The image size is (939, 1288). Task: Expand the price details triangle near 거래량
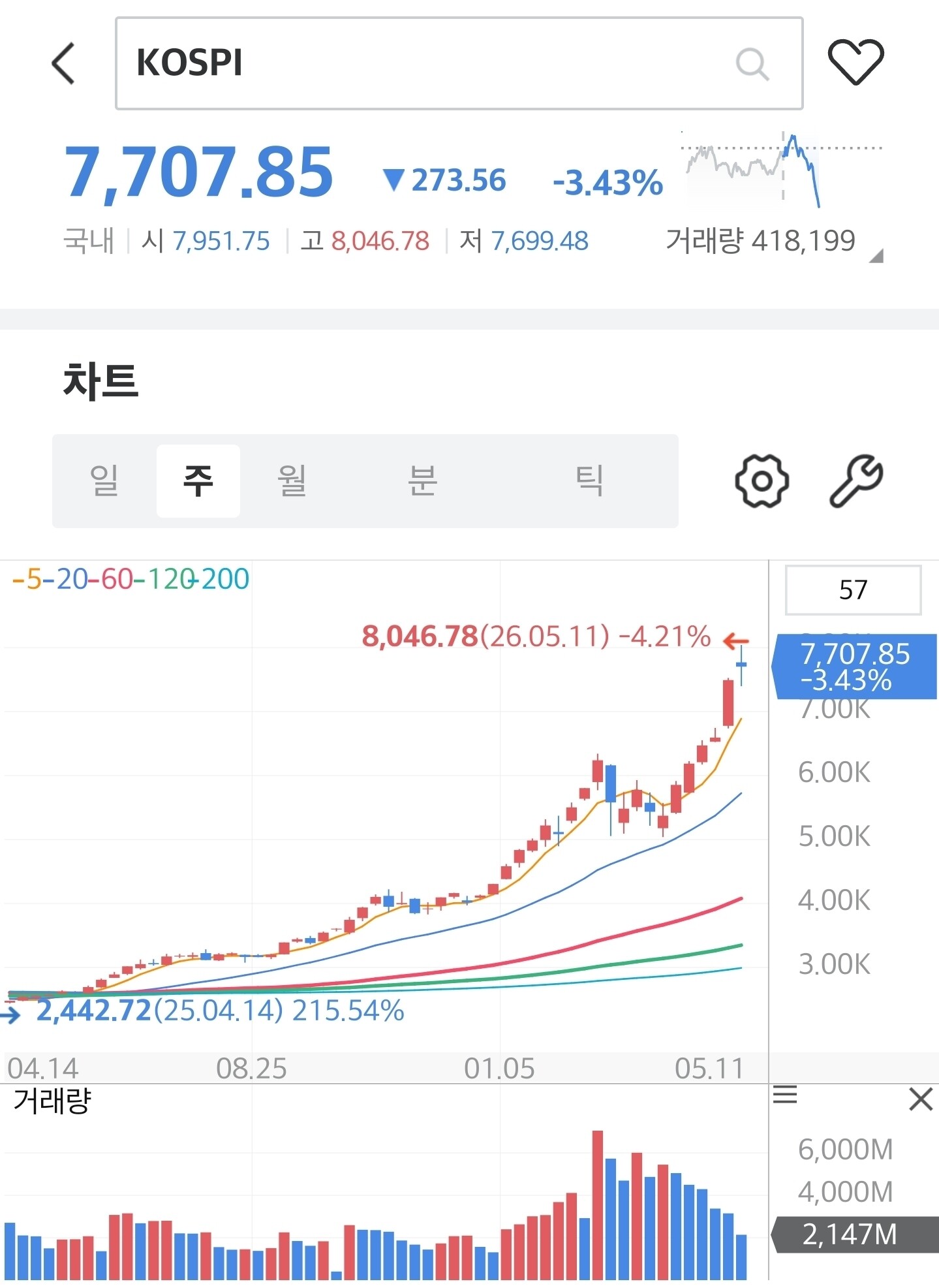tap(876, 256)
